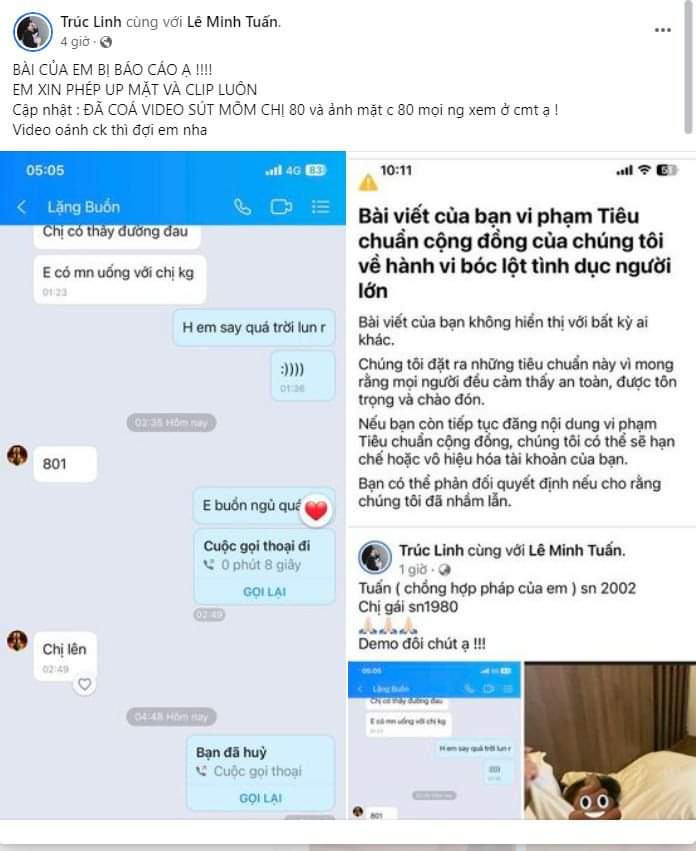Screen dimensions: 696x851
Task: Open the post's three-dot overflow menu
Action: 662,30
